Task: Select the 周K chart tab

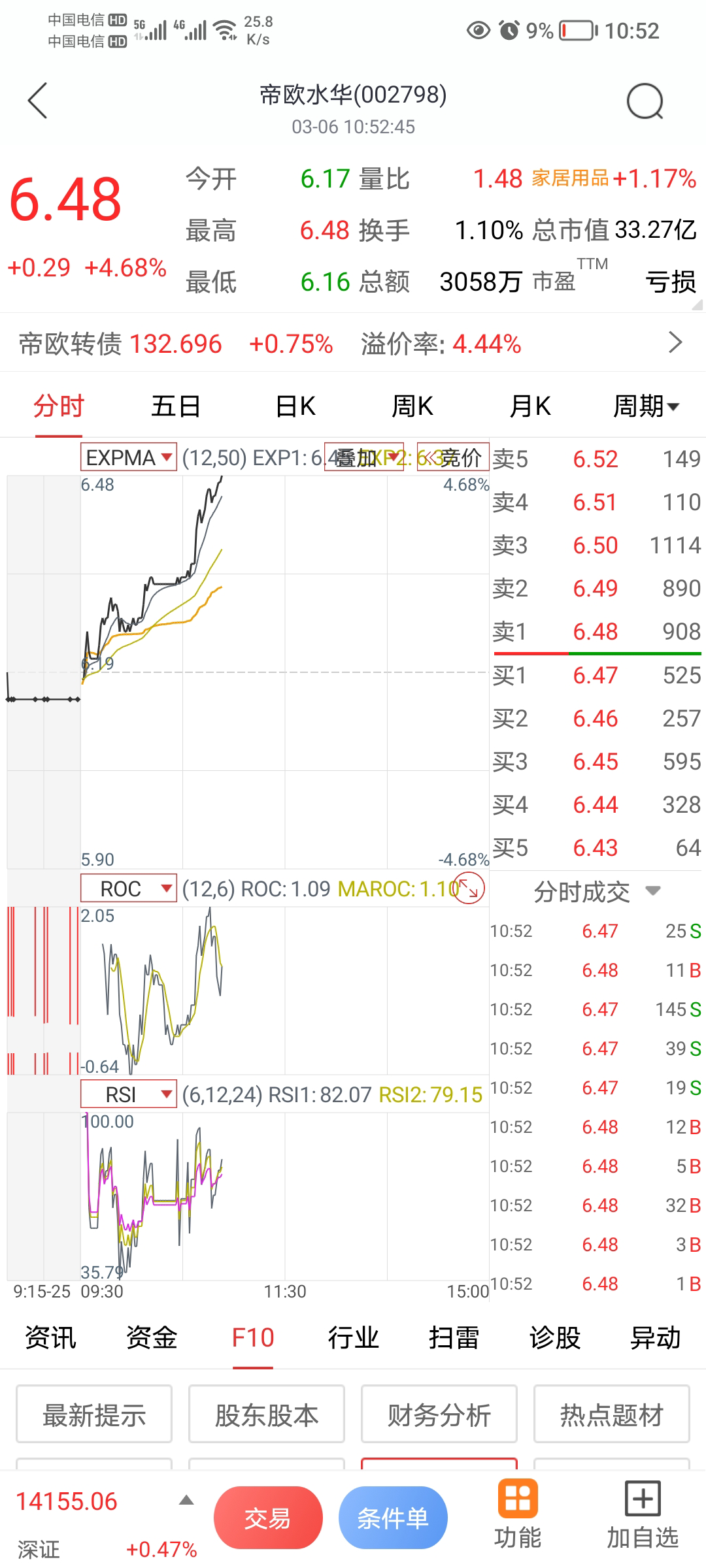Action: click(x=412, y=406)
